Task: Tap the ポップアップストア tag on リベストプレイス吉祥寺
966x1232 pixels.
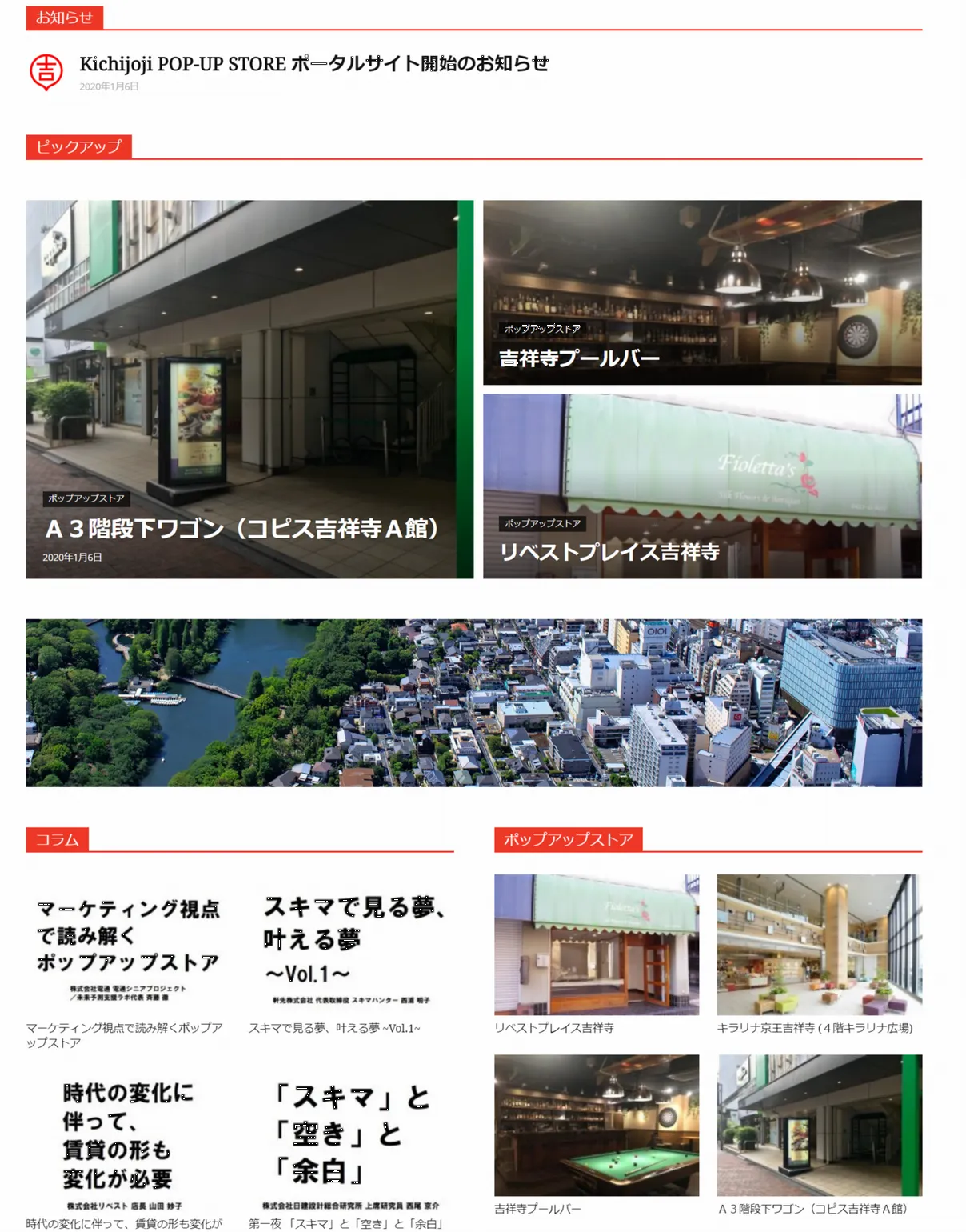Action: [x=542, y=523]
